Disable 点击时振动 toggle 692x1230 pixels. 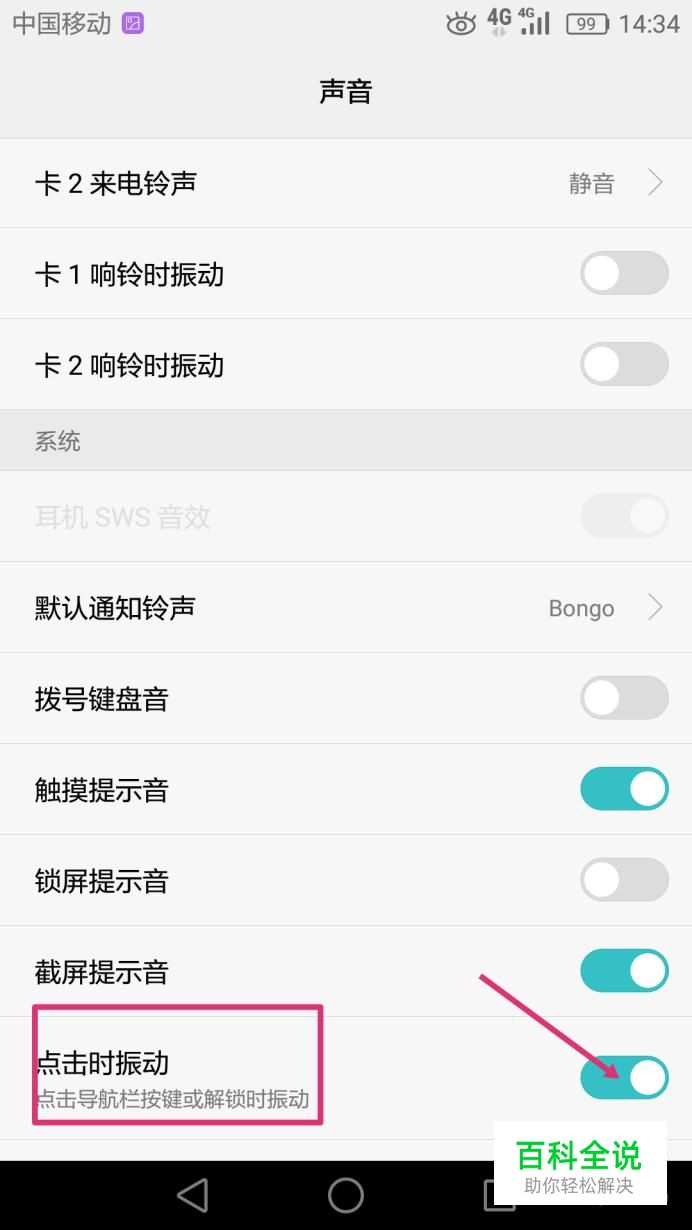pyautogui.click(x=624, y=1077)
